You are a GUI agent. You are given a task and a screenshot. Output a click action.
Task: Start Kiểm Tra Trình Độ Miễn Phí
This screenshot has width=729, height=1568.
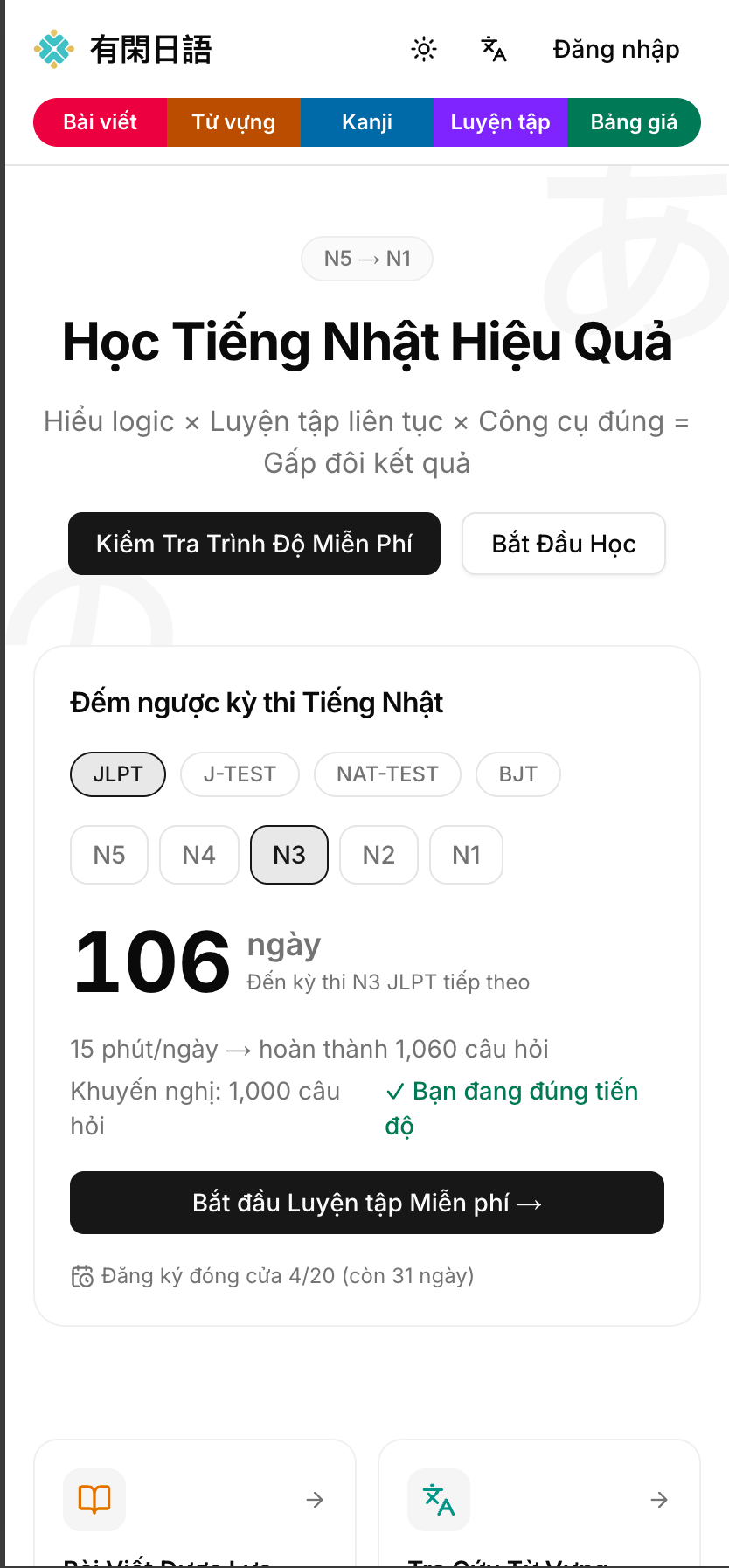coord(254,544)
